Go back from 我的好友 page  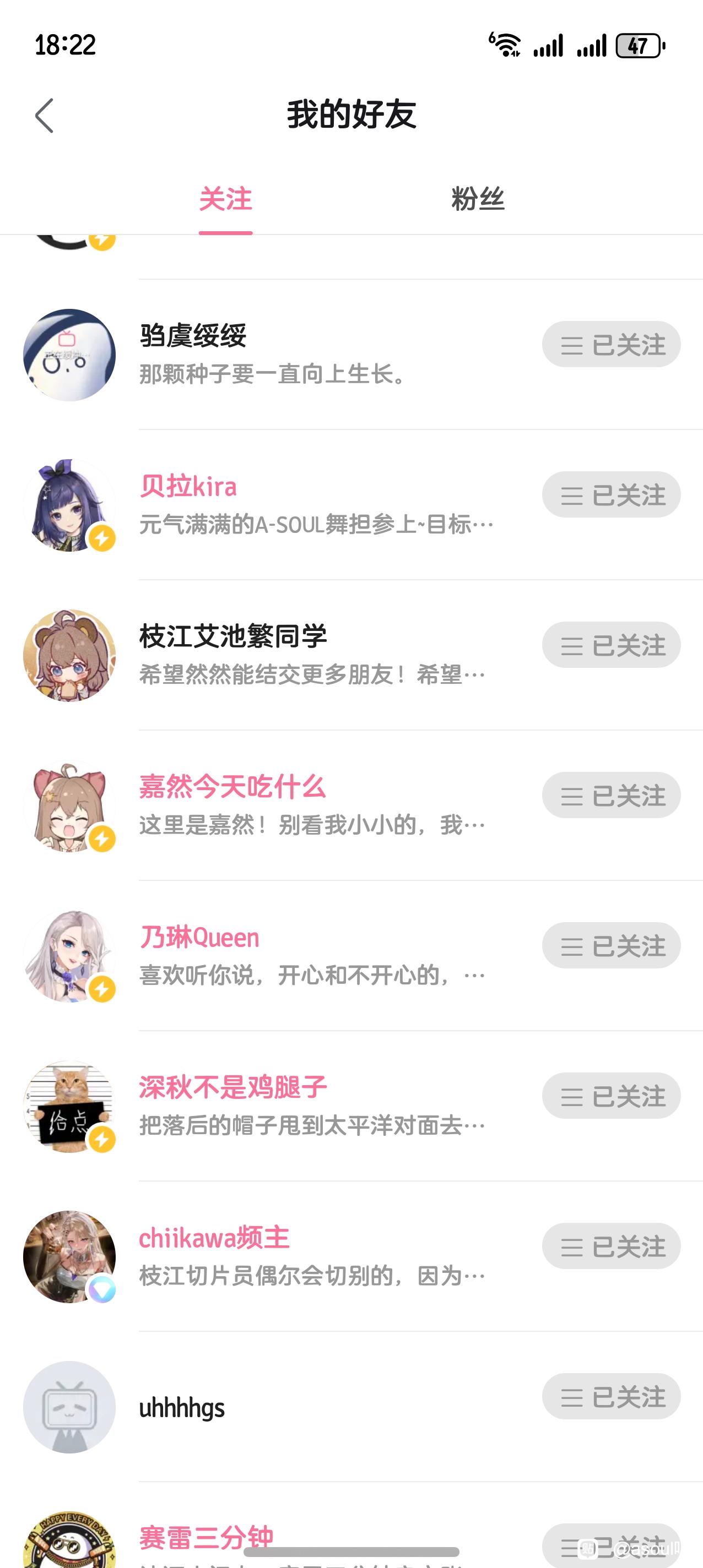[x=45, y=116]
